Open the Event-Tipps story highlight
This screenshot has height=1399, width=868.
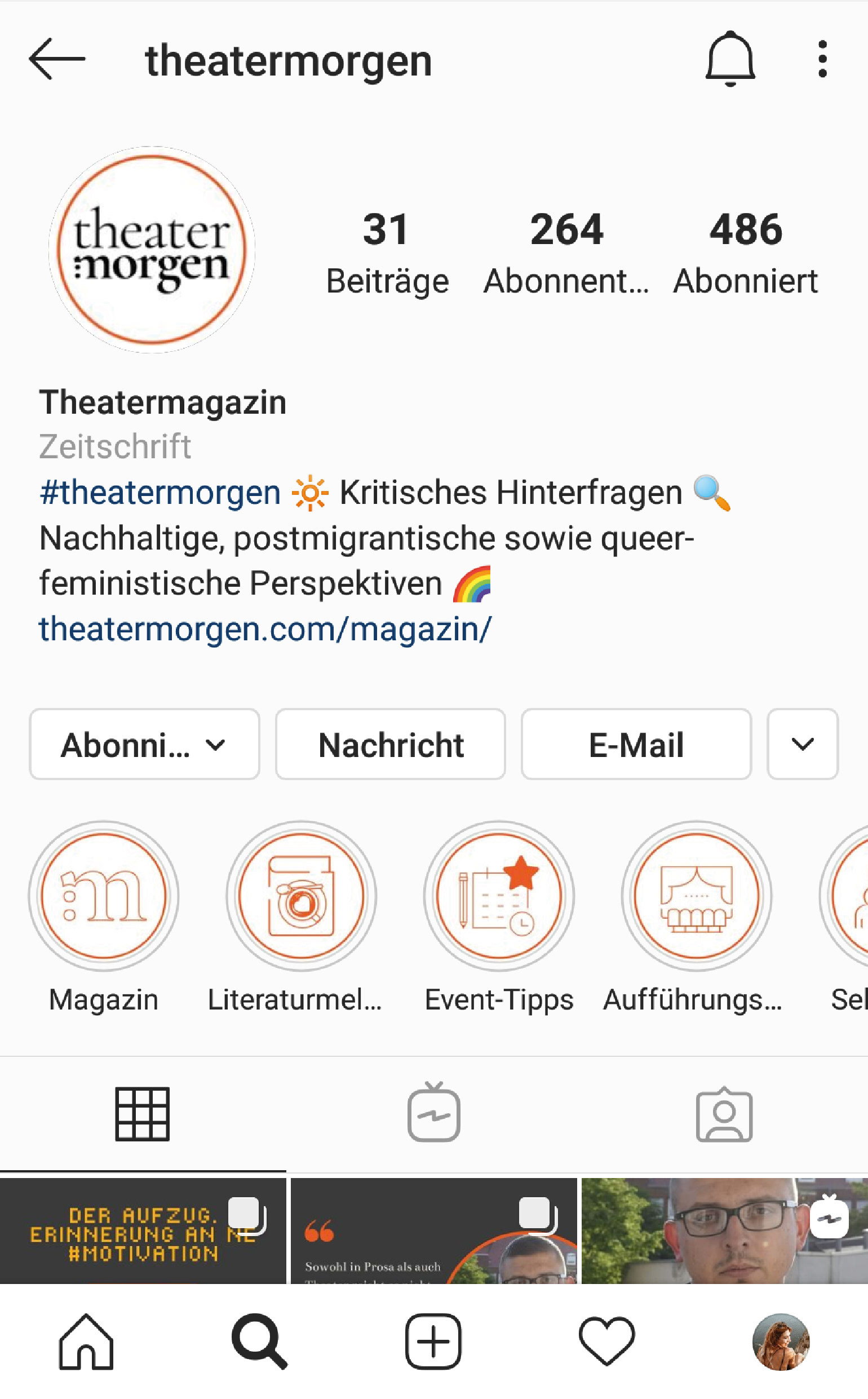coord(499,896)
